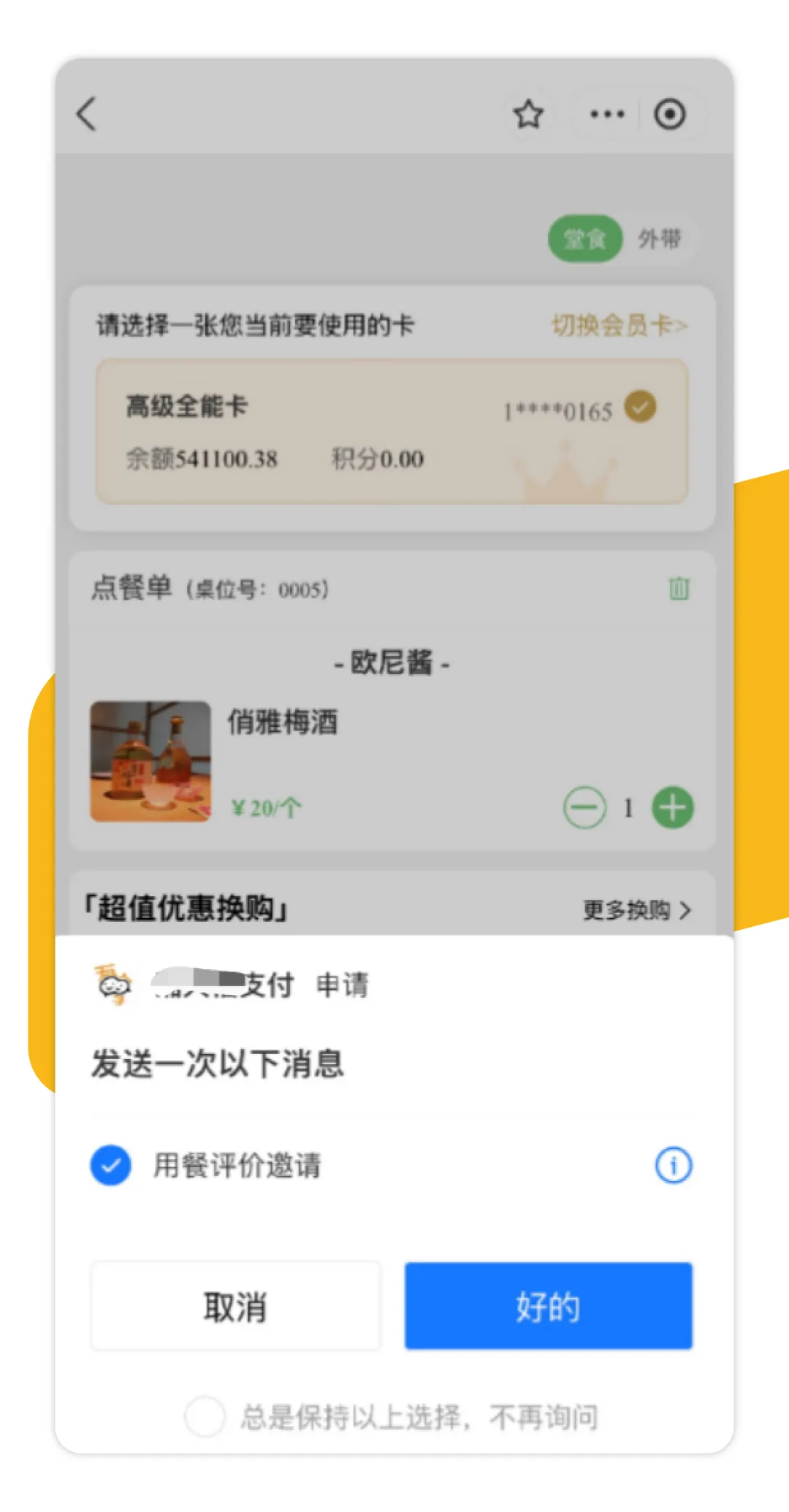The width and height of the screenshot is (789, 1512).
Task: Uncheck the 用餐评价邀请 checkbox
Action: (111, 1165)
